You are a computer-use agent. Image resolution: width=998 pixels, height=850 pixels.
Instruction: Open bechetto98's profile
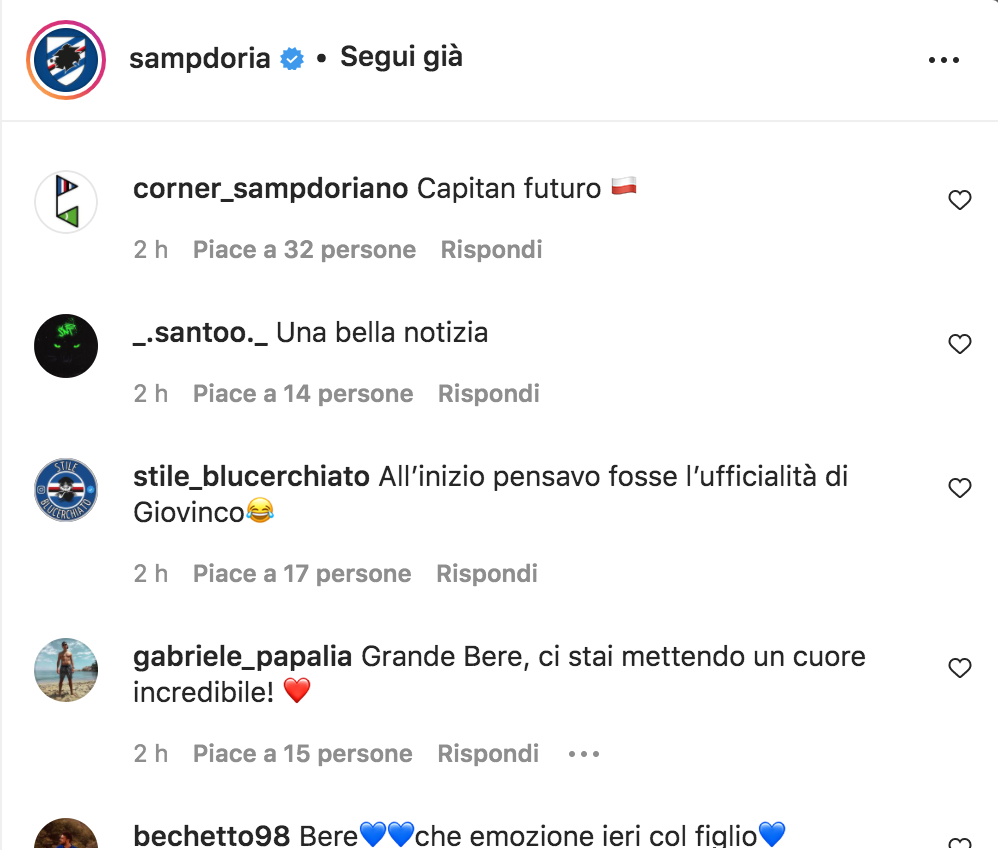[211, 834]
